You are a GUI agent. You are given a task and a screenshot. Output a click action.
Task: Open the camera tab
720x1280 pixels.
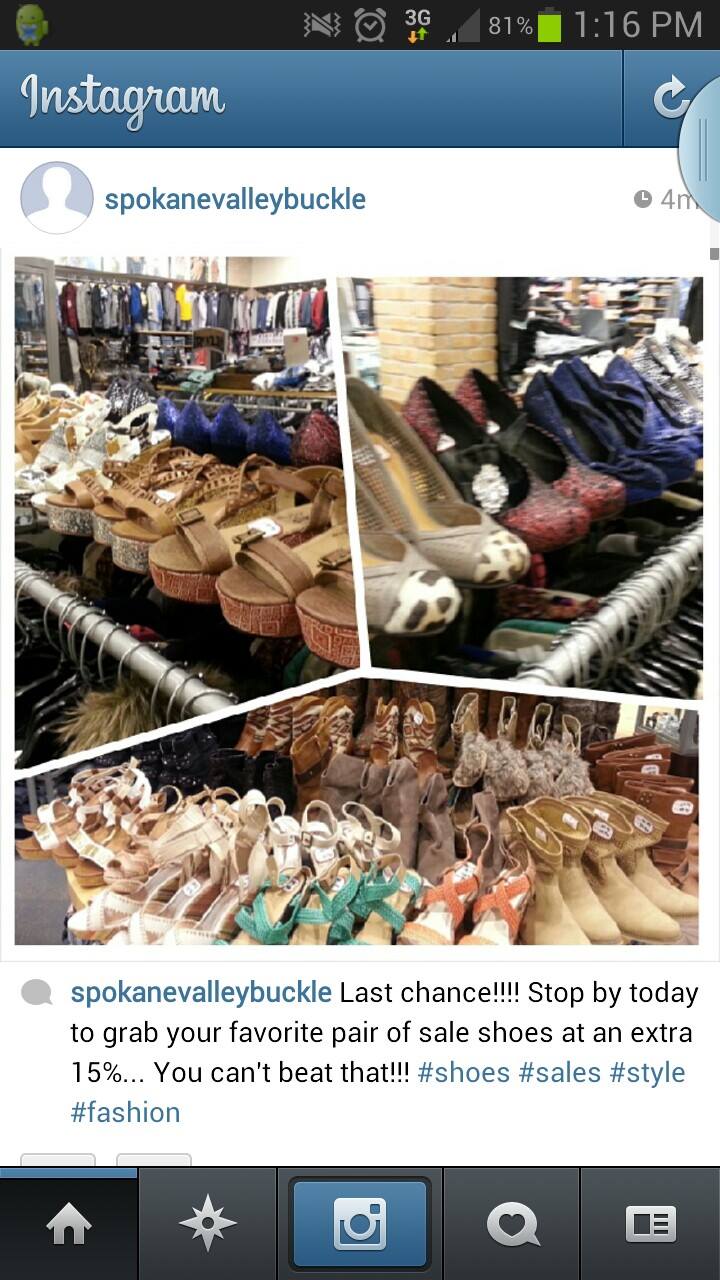pyautogui.click(x=360, y=1224)
